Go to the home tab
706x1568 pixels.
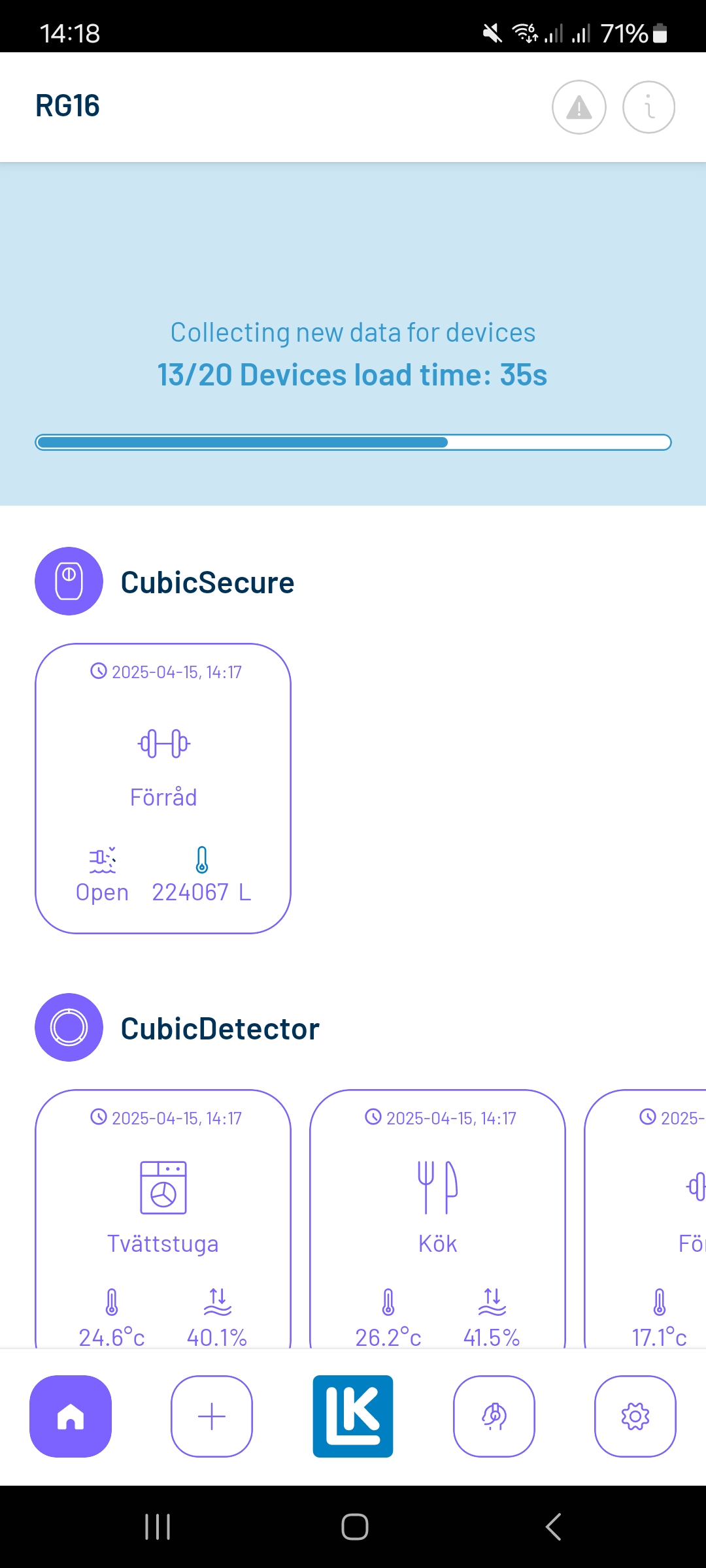71,1416
